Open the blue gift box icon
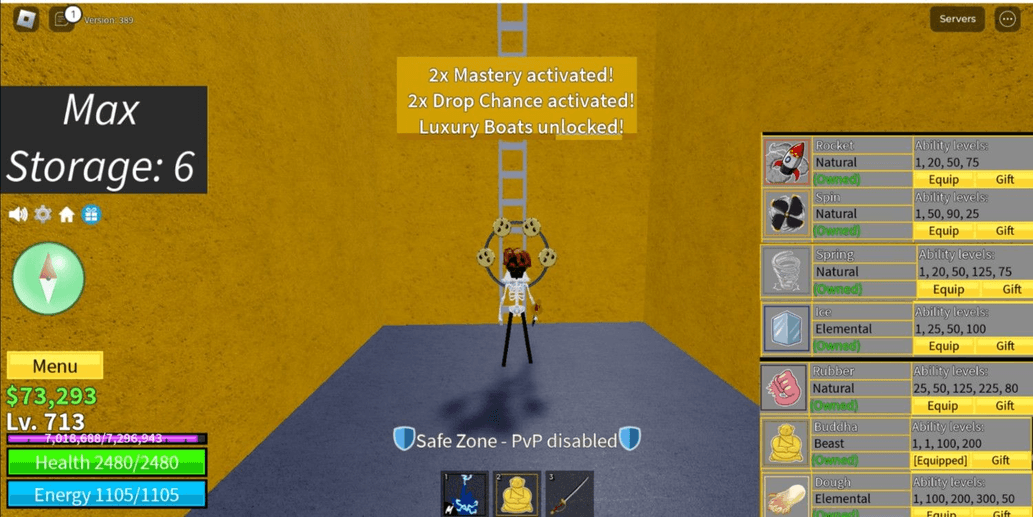1033x517 pixels. 91,214
